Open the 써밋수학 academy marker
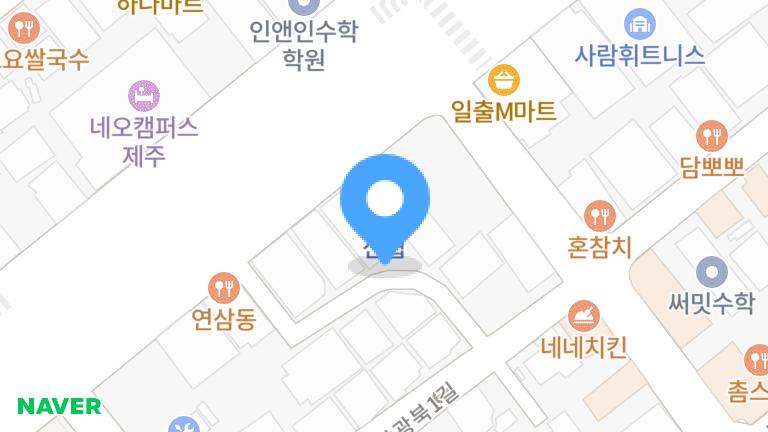 pyautogui.click(x=711, y=271)
